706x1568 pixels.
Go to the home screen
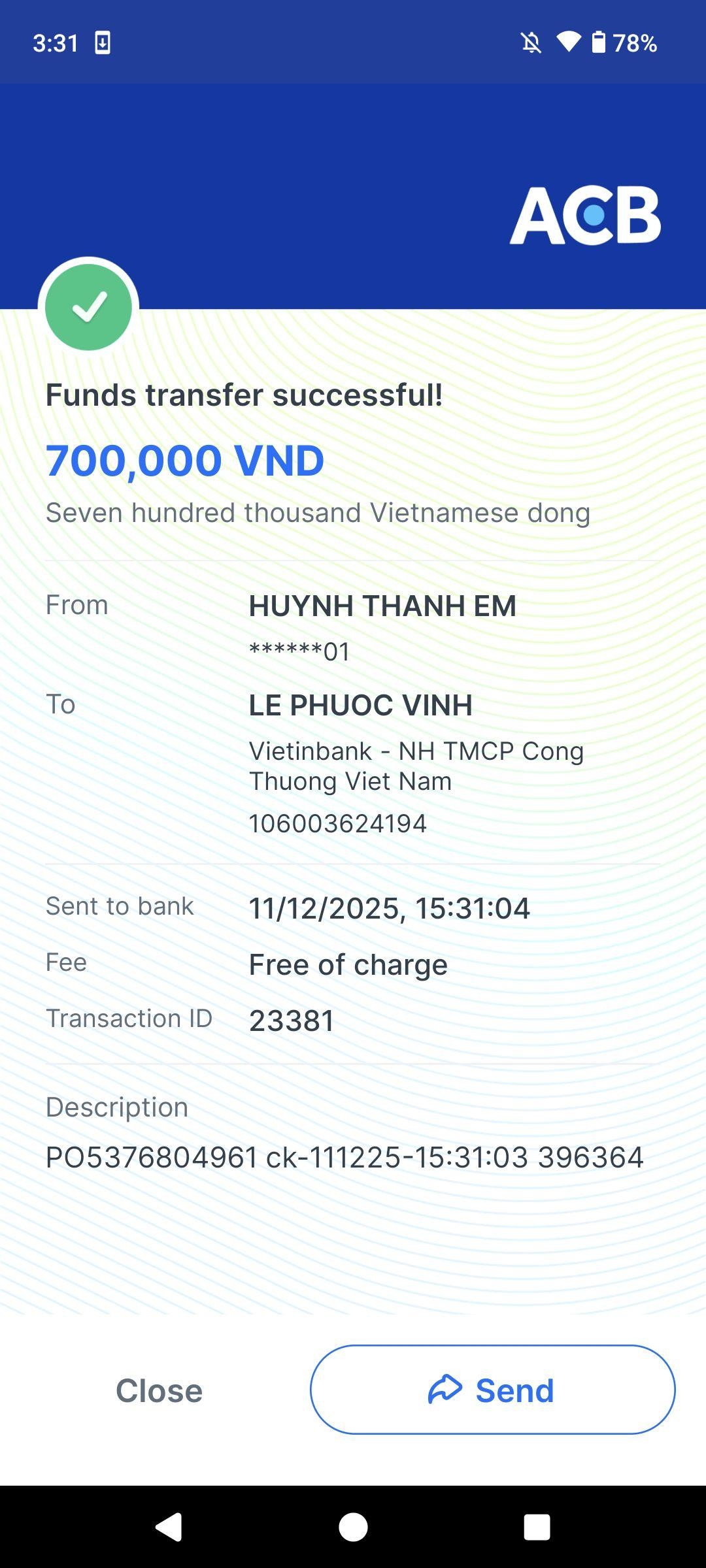click(353, 1527)
